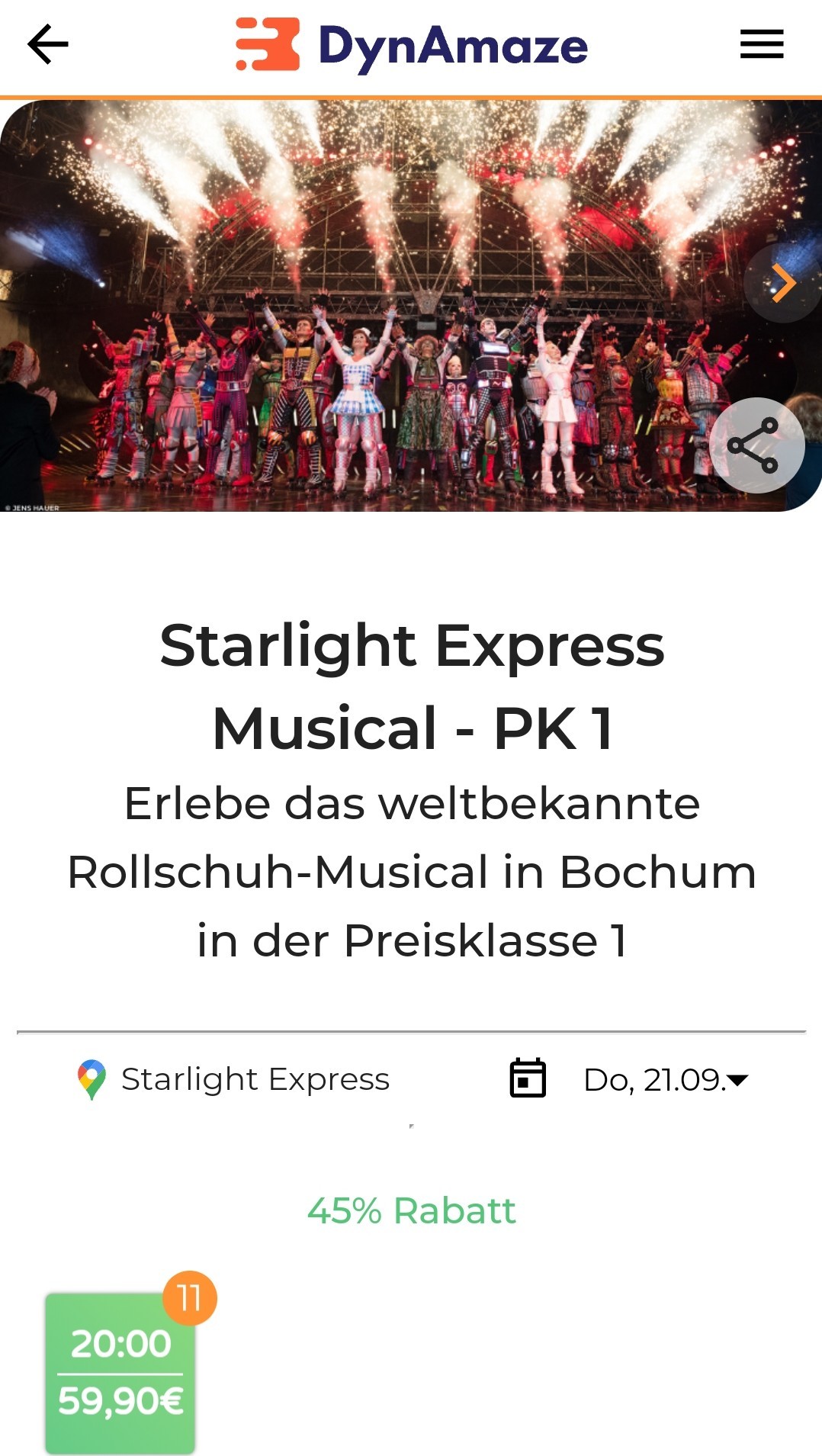Screen dimensions: 822x1456
Task: Select the 20:00 slot for 59,90€
Action: click(120, 1372)
